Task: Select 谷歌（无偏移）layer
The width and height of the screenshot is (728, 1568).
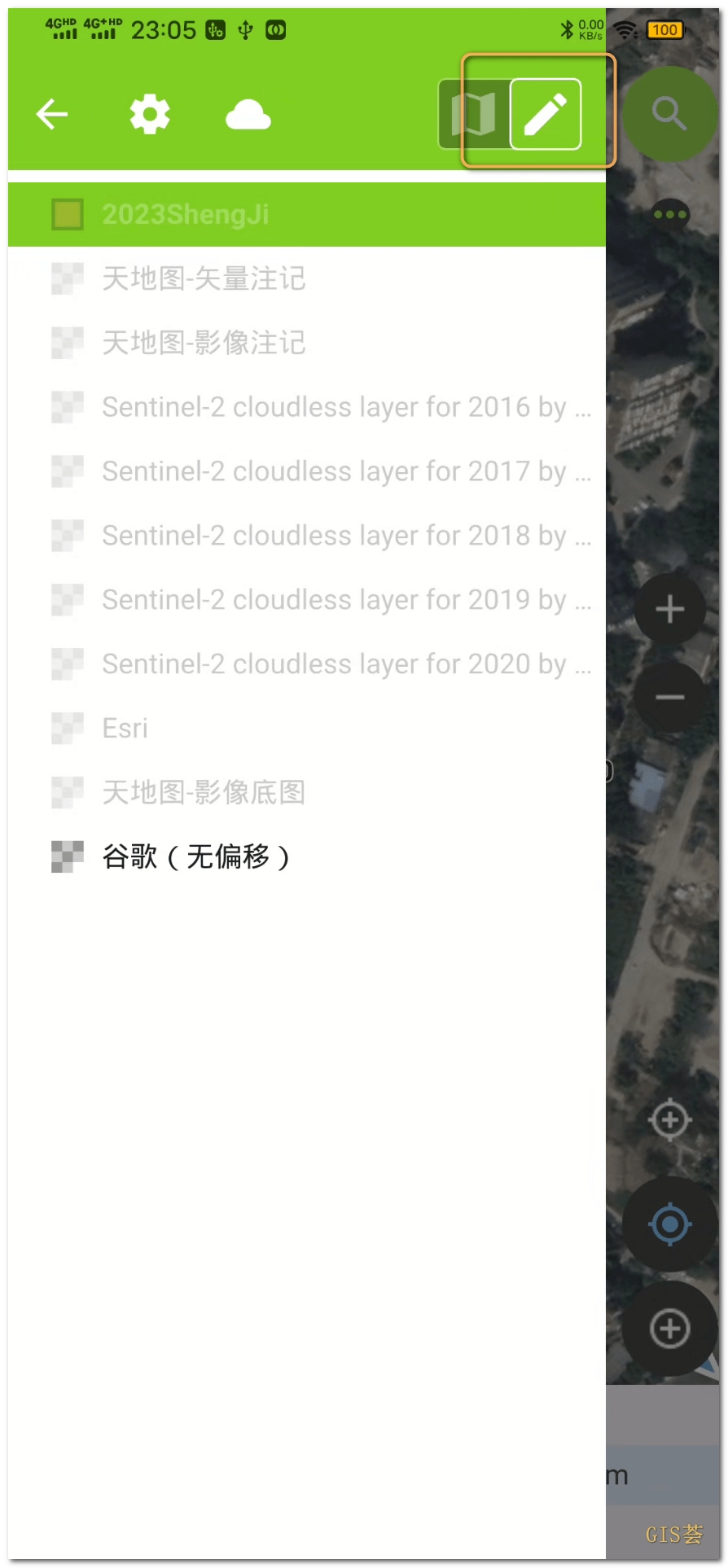Action: click(307, 856)
